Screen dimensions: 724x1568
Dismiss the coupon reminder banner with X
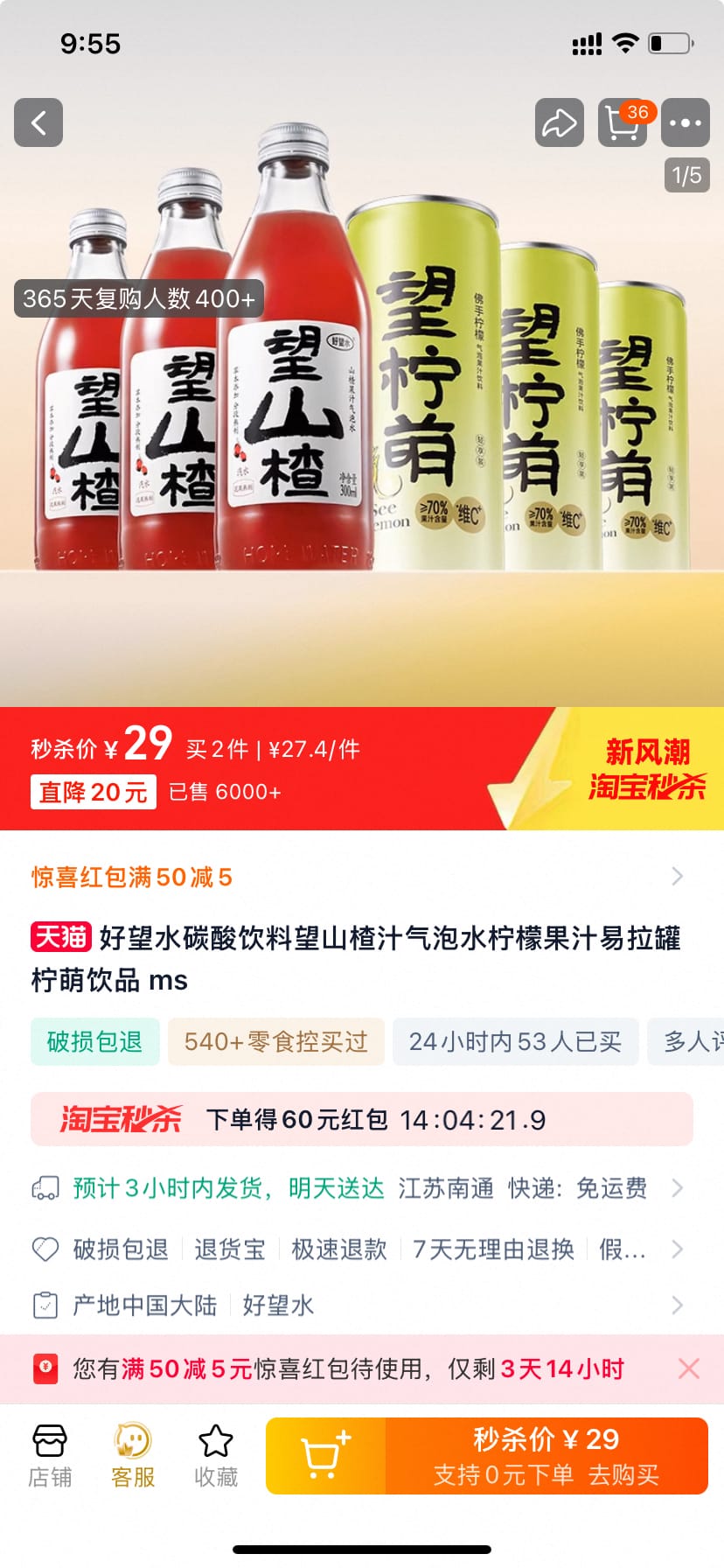(x=689, y=1368)
